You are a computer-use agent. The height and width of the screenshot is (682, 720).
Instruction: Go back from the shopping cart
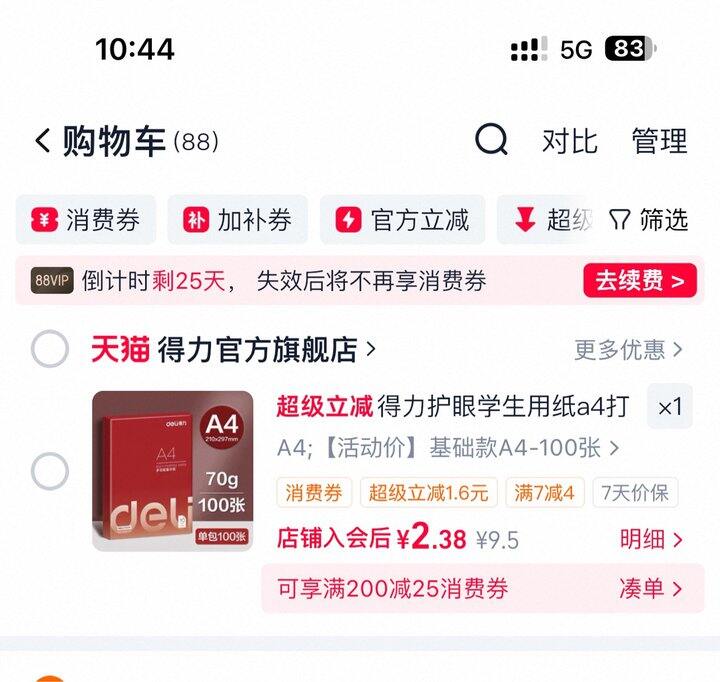tap(43, 140)
